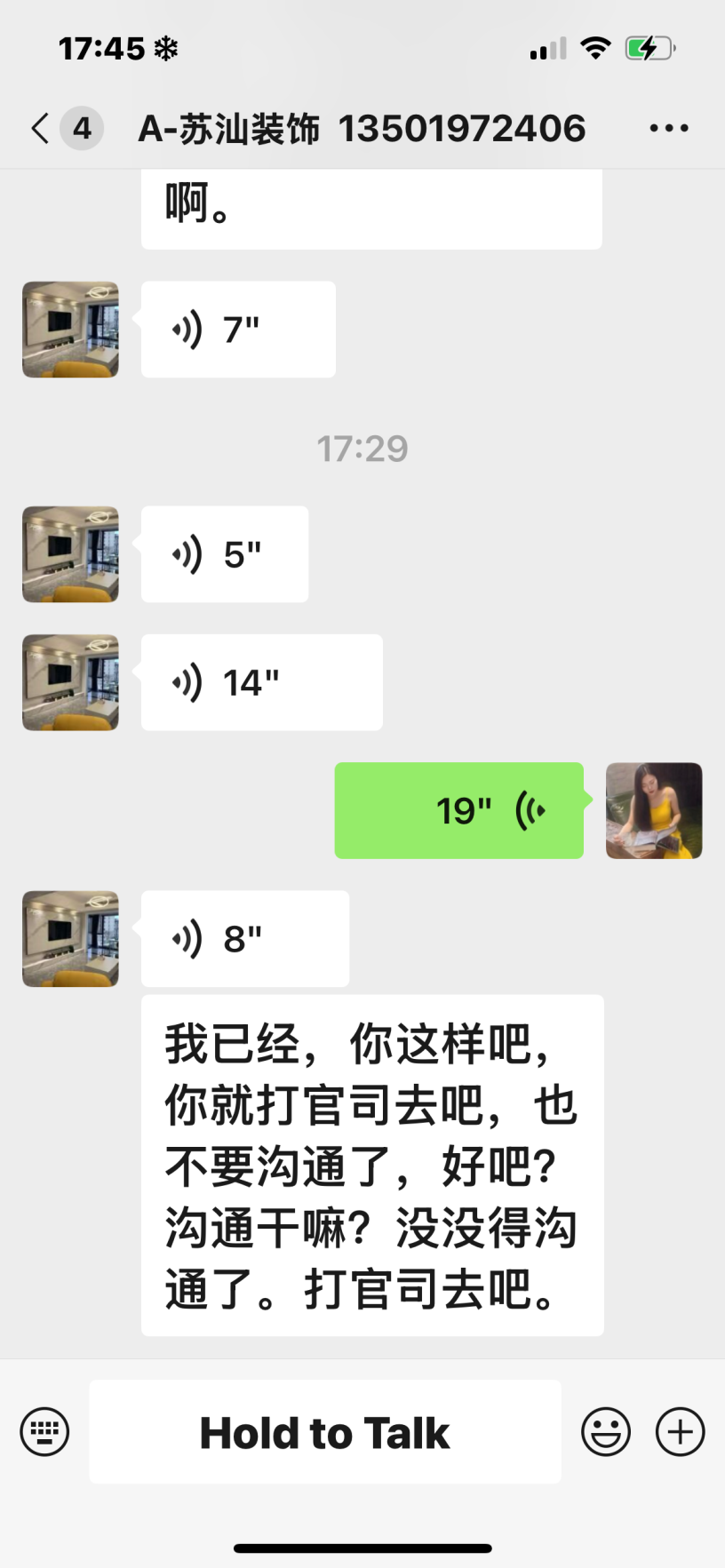Tap the Hold to Talk button
725x1568 pixels.
(x=325, y=1432)
